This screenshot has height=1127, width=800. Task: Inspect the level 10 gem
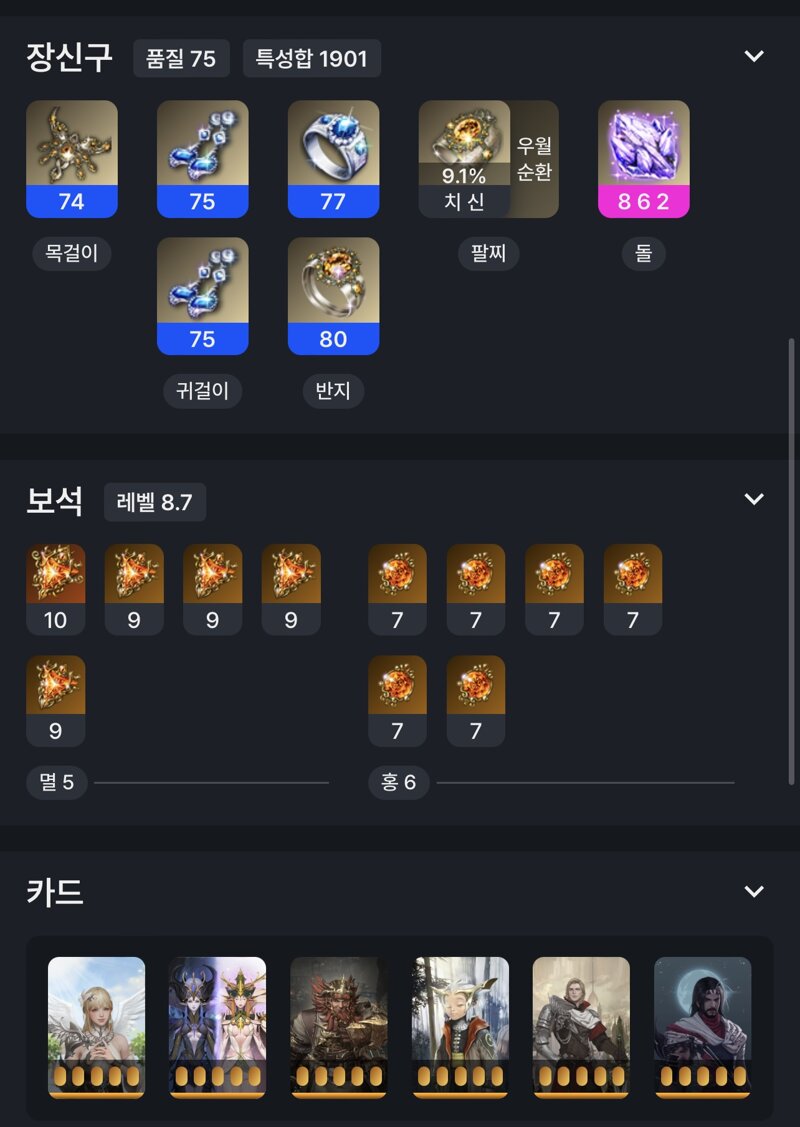[55, 588]
